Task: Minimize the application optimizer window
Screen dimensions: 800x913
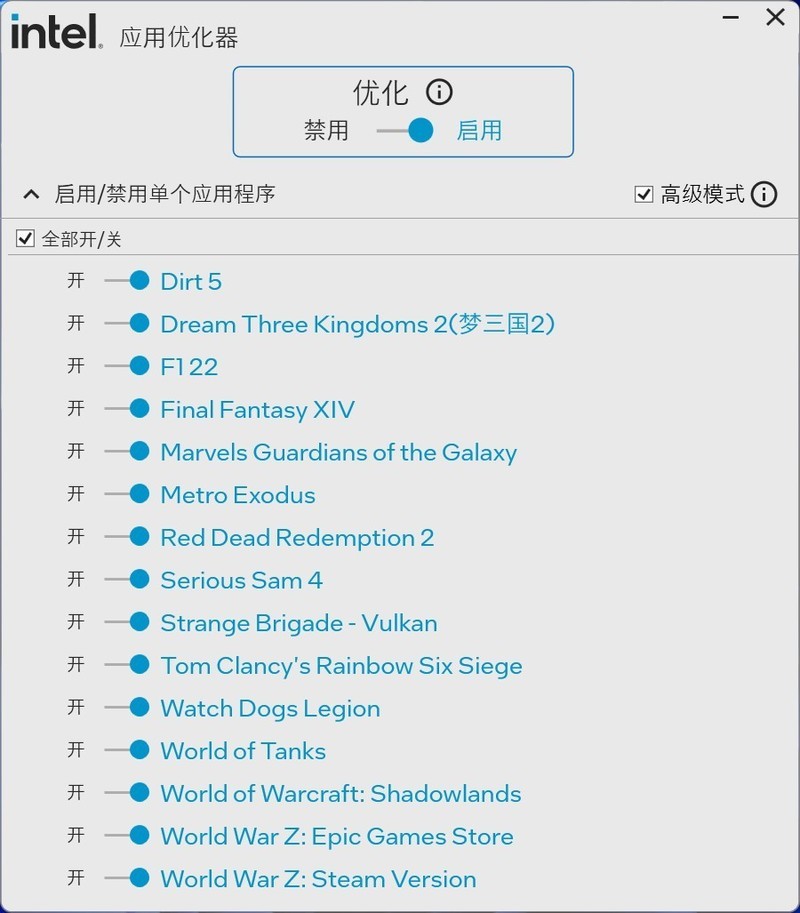Action: (x=733, y=17)
